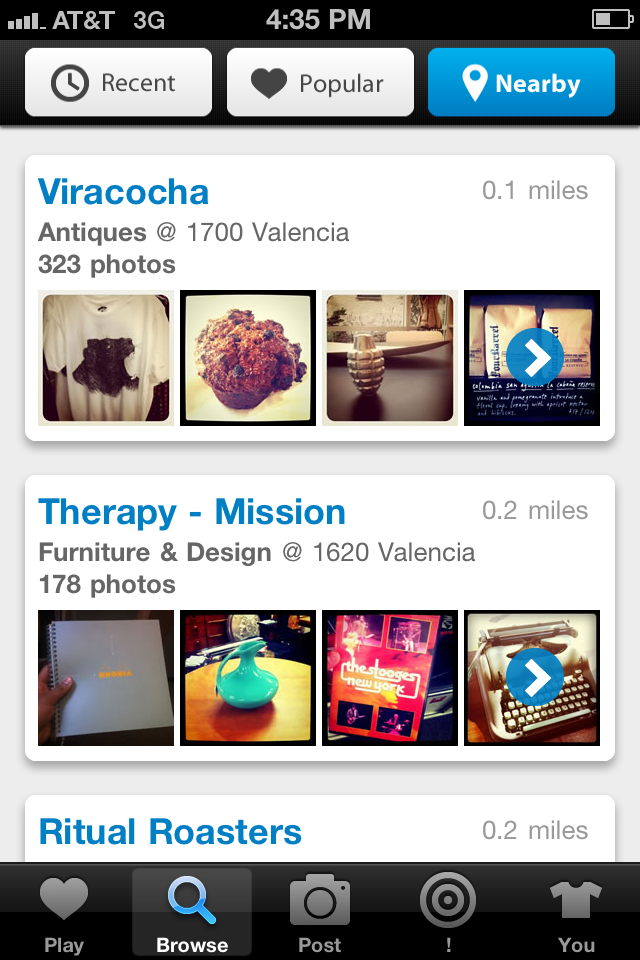See more Viracocha photos via arrow

(534, 358)
